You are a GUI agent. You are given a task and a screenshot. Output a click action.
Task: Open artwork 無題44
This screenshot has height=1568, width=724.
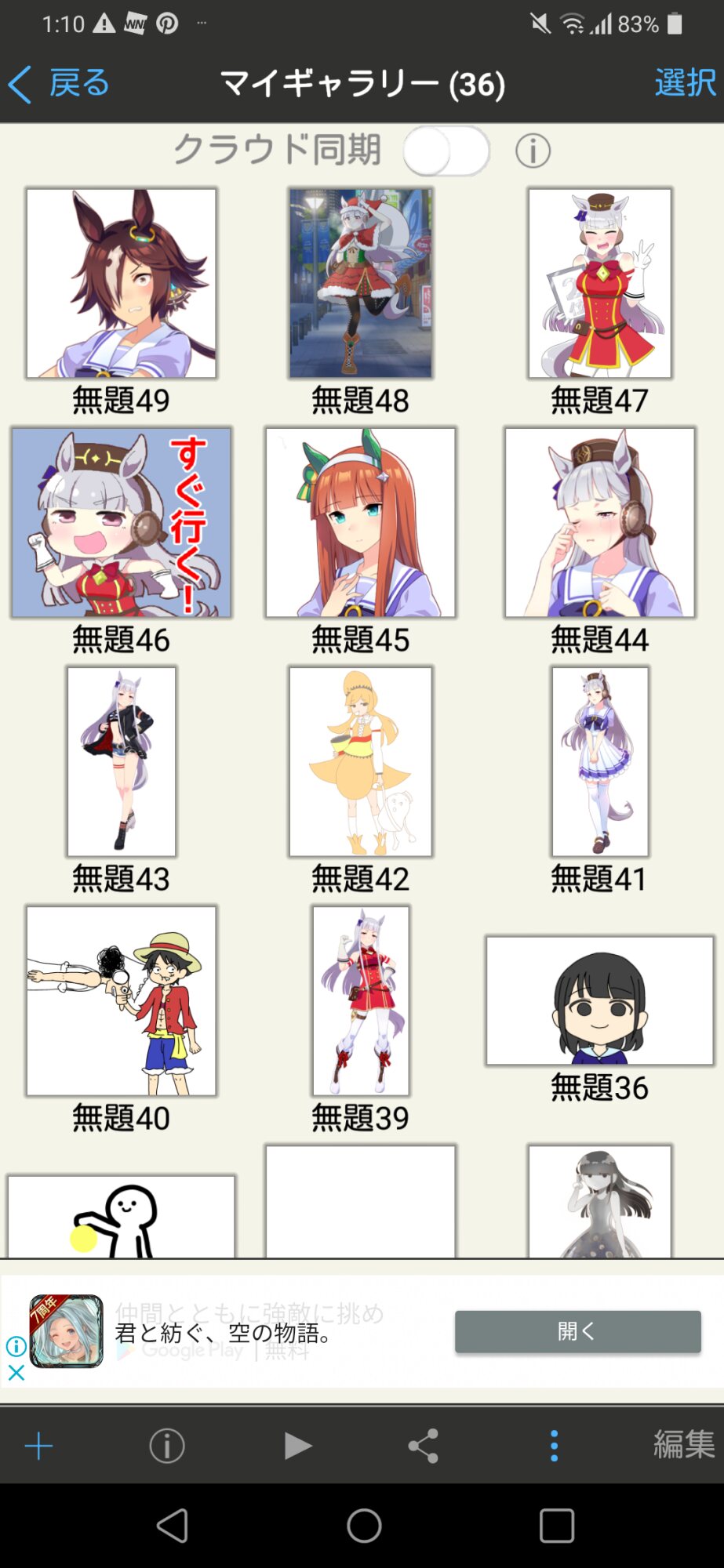click(600, 522)
